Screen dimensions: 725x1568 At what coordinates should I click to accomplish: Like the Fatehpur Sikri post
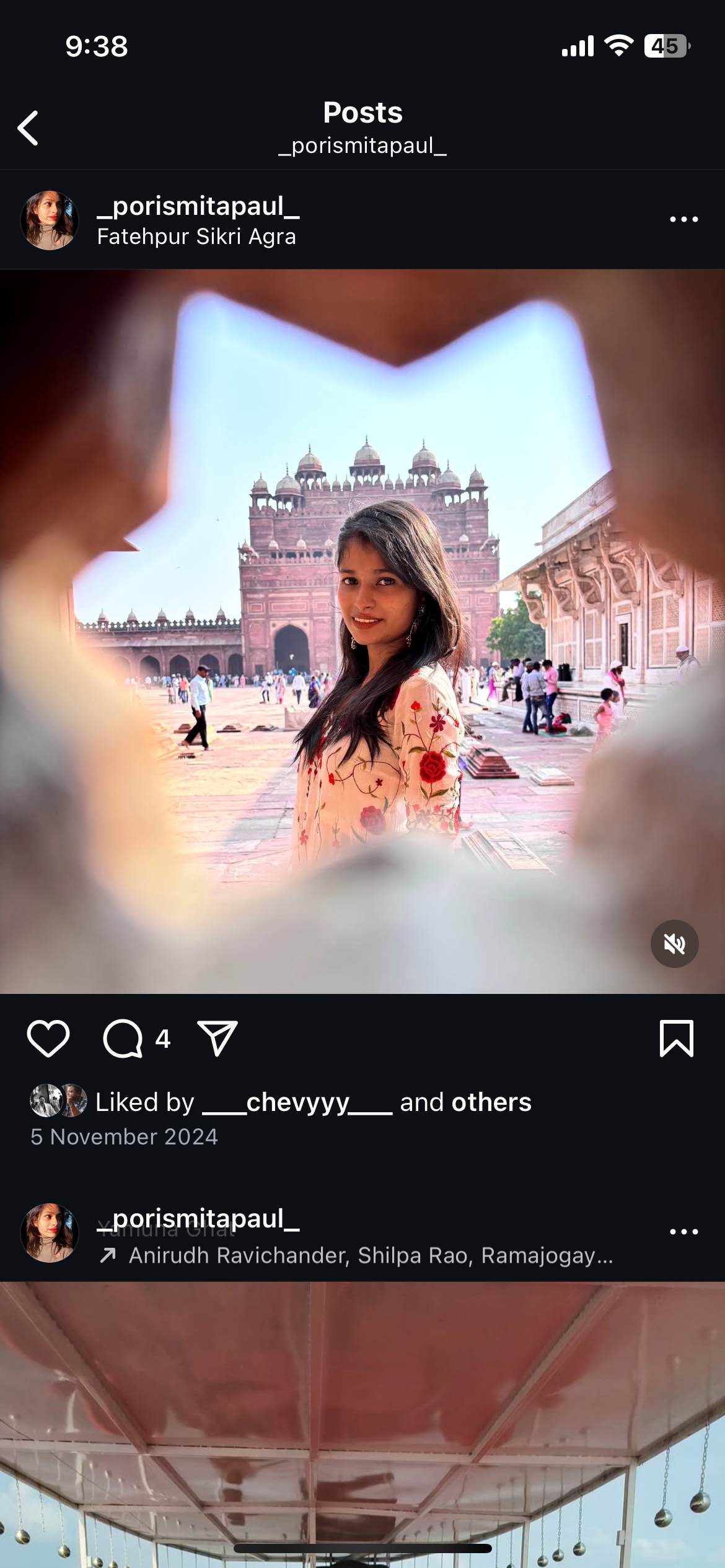point(48,1039)
